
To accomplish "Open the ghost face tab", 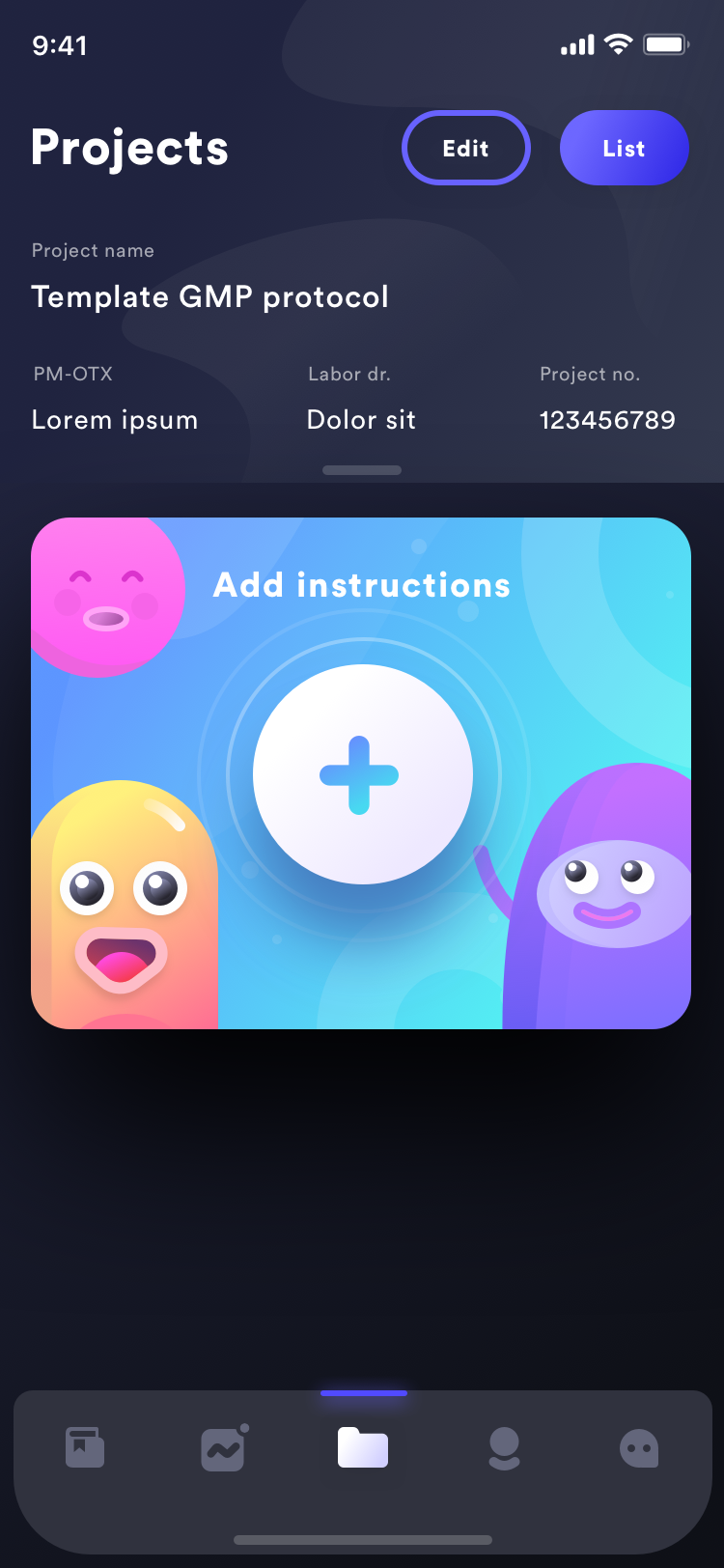I will [639, 1448].
